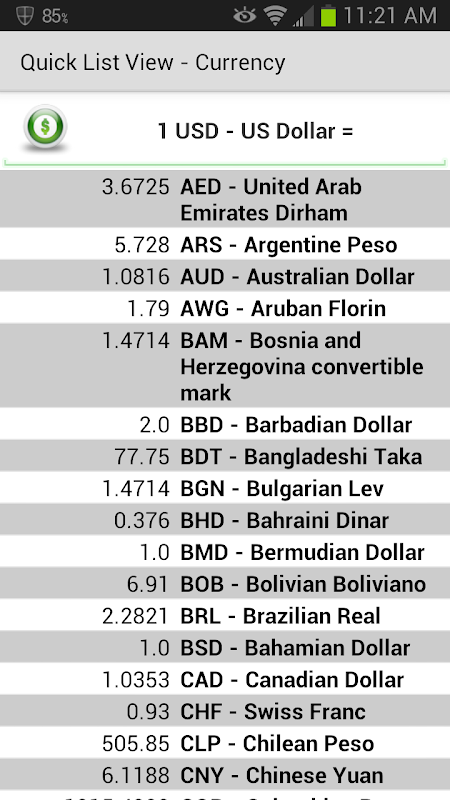Tap the BBD Barbadian Dollar row
The height and width of the screenshot is (800, 450).
tap(225, 424)
